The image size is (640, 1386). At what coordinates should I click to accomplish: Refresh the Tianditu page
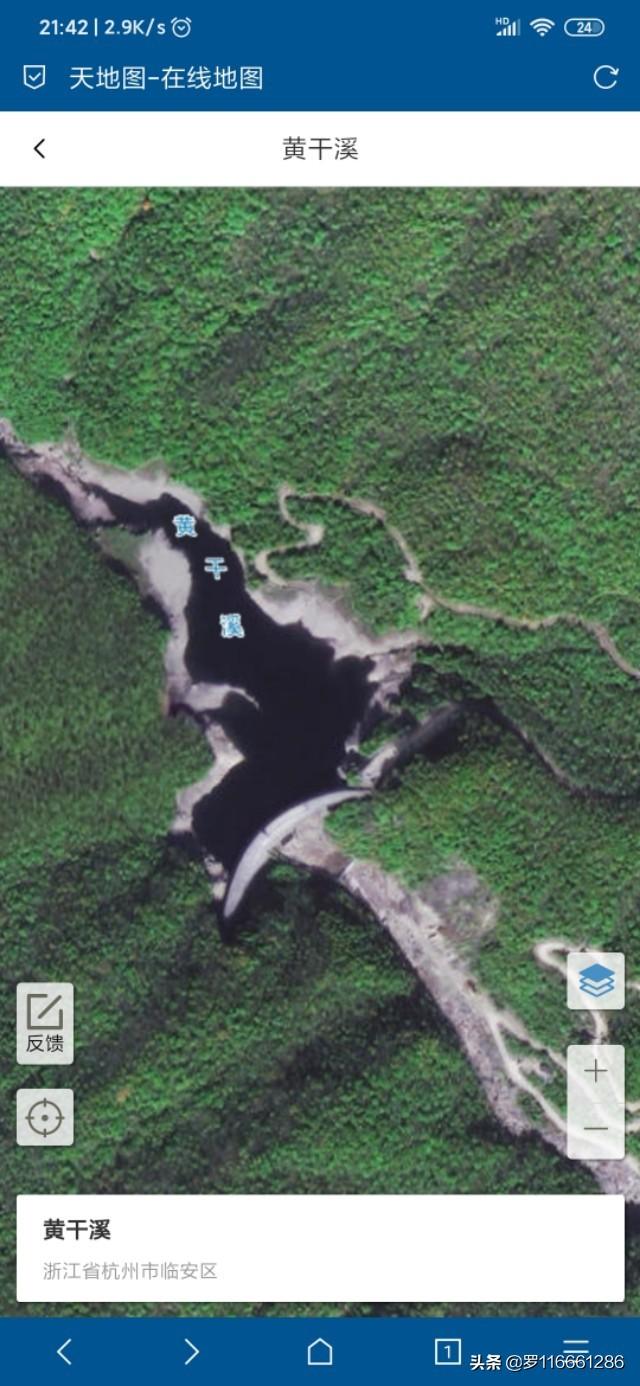point(606,77)
